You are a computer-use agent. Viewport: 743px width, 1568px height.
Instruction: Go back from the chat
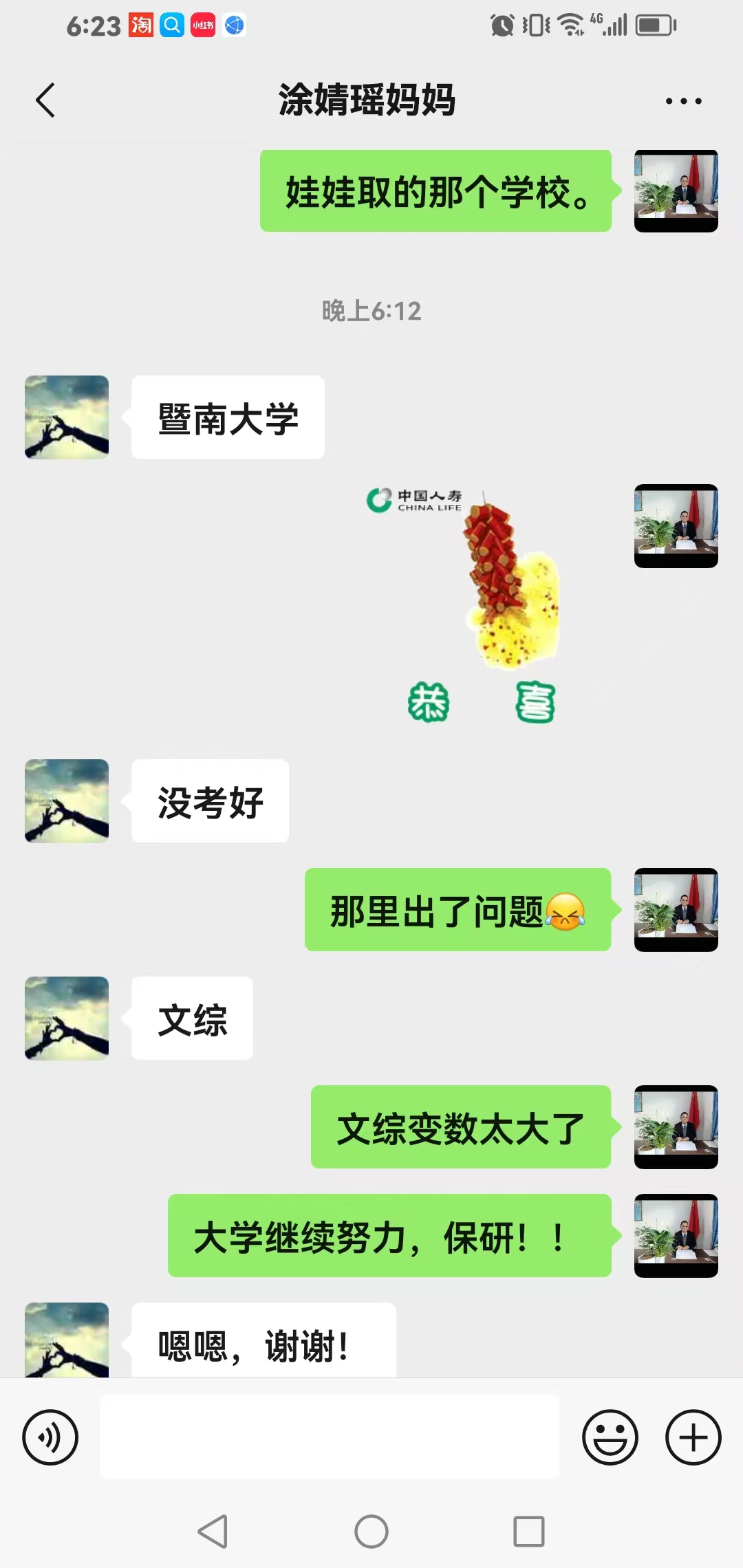(x=45, y=100)
